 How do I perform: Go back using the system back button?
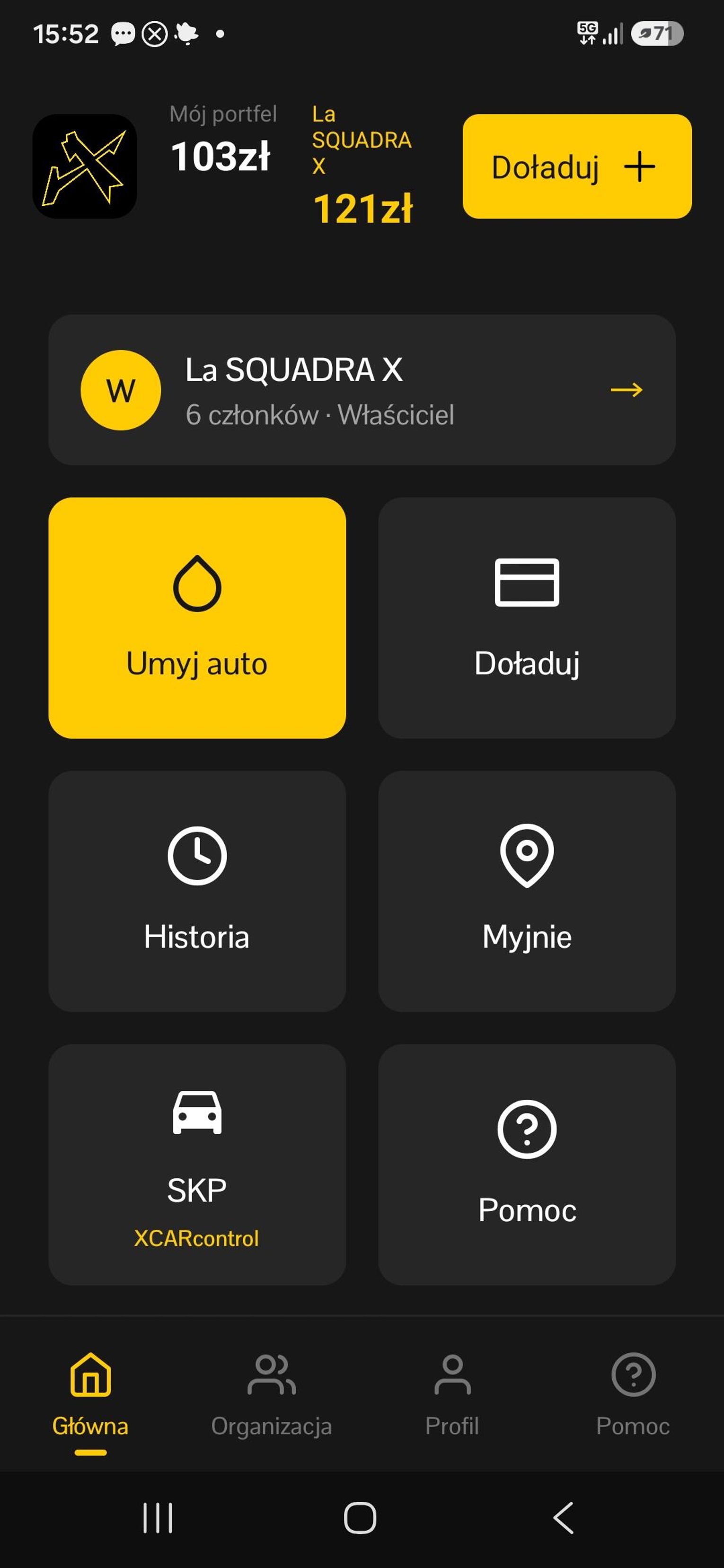click(564, 1517)
